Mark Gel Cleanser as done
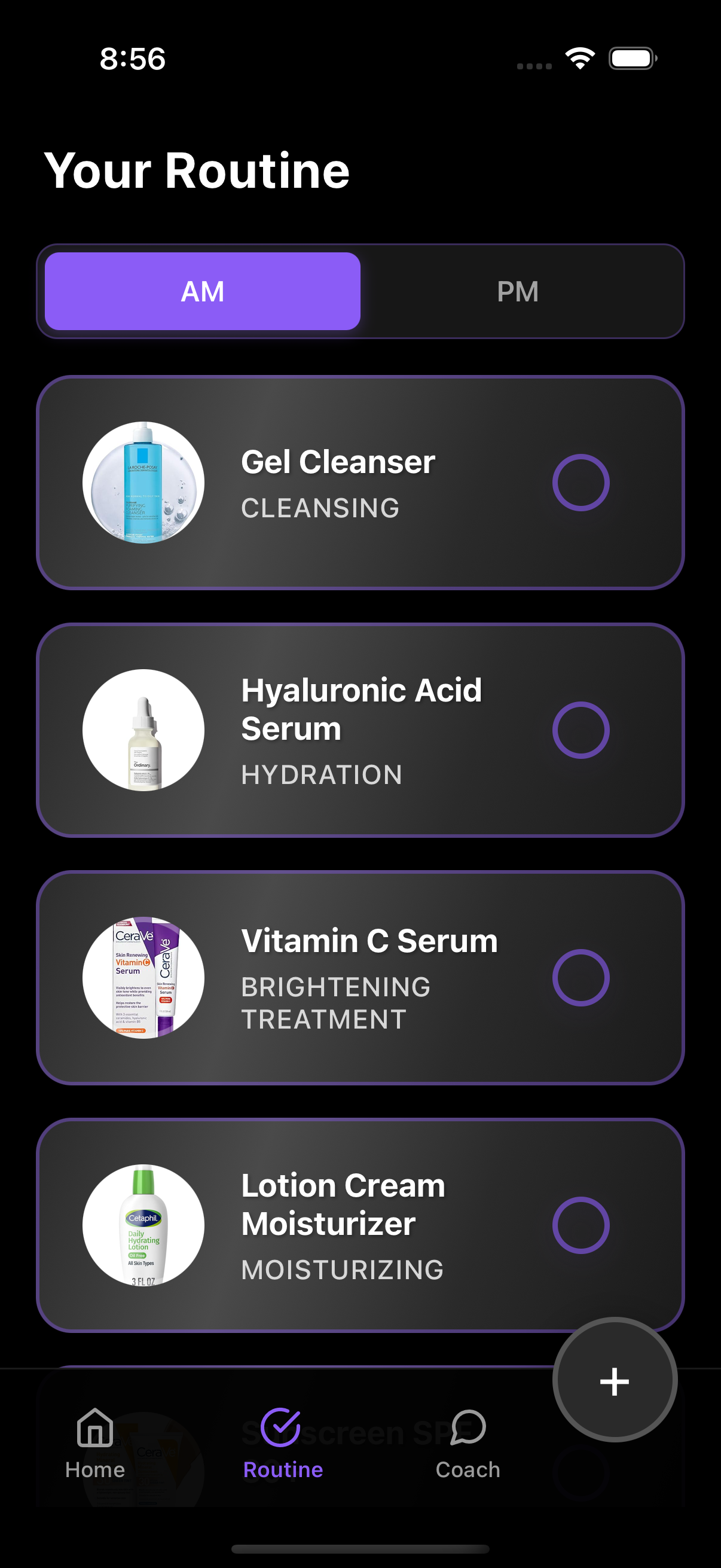The width and height of the screenshot is (721, 1568). tap(581, 483)
